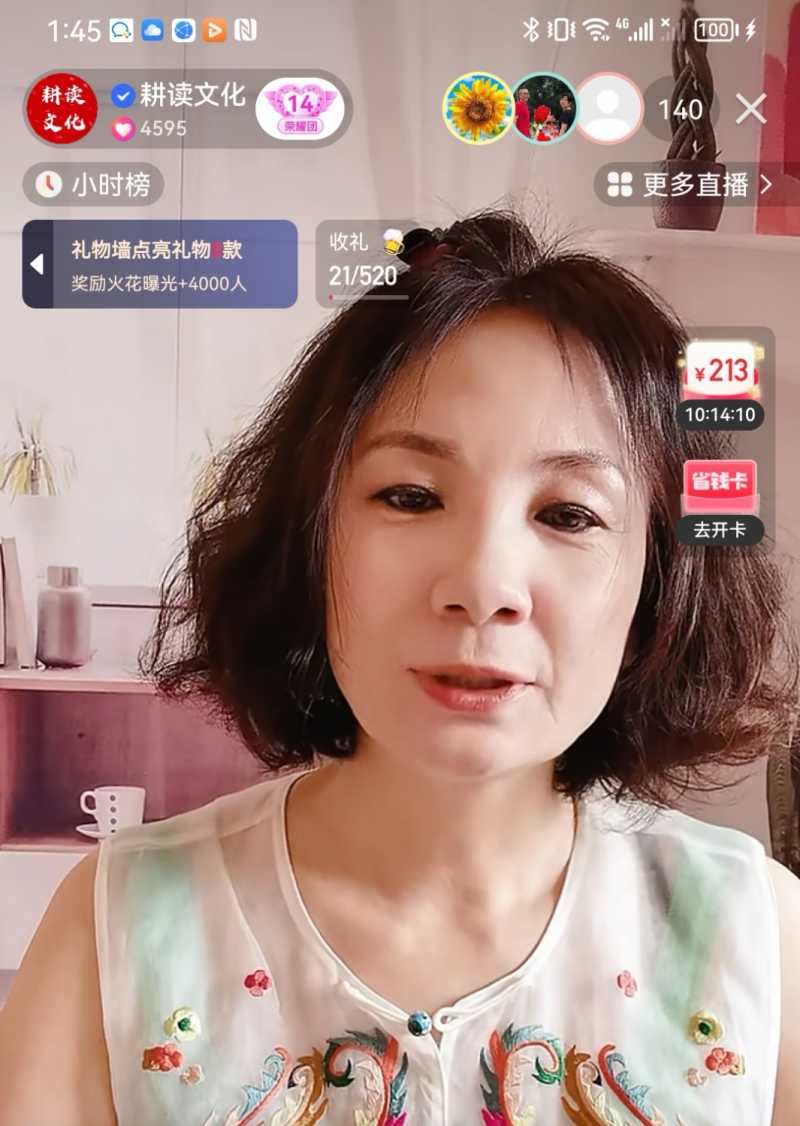This screenshot has width=800, height=1126.
Task: Tap the viewer count showing 140
Action: click(682, 111)
